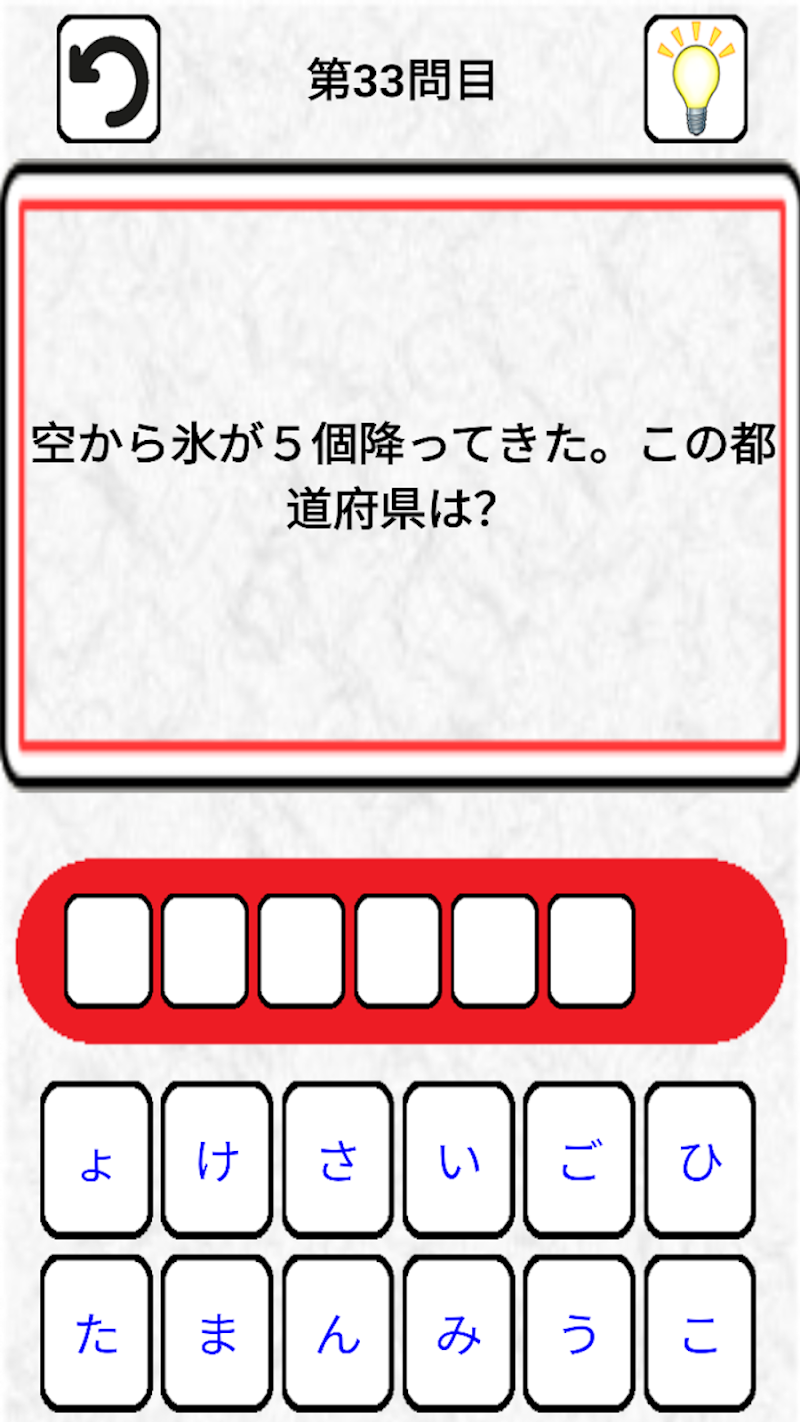Tap the ん letter tile
The height and width of the screenshot is (1422, 800).
(x=338, y=1334)
